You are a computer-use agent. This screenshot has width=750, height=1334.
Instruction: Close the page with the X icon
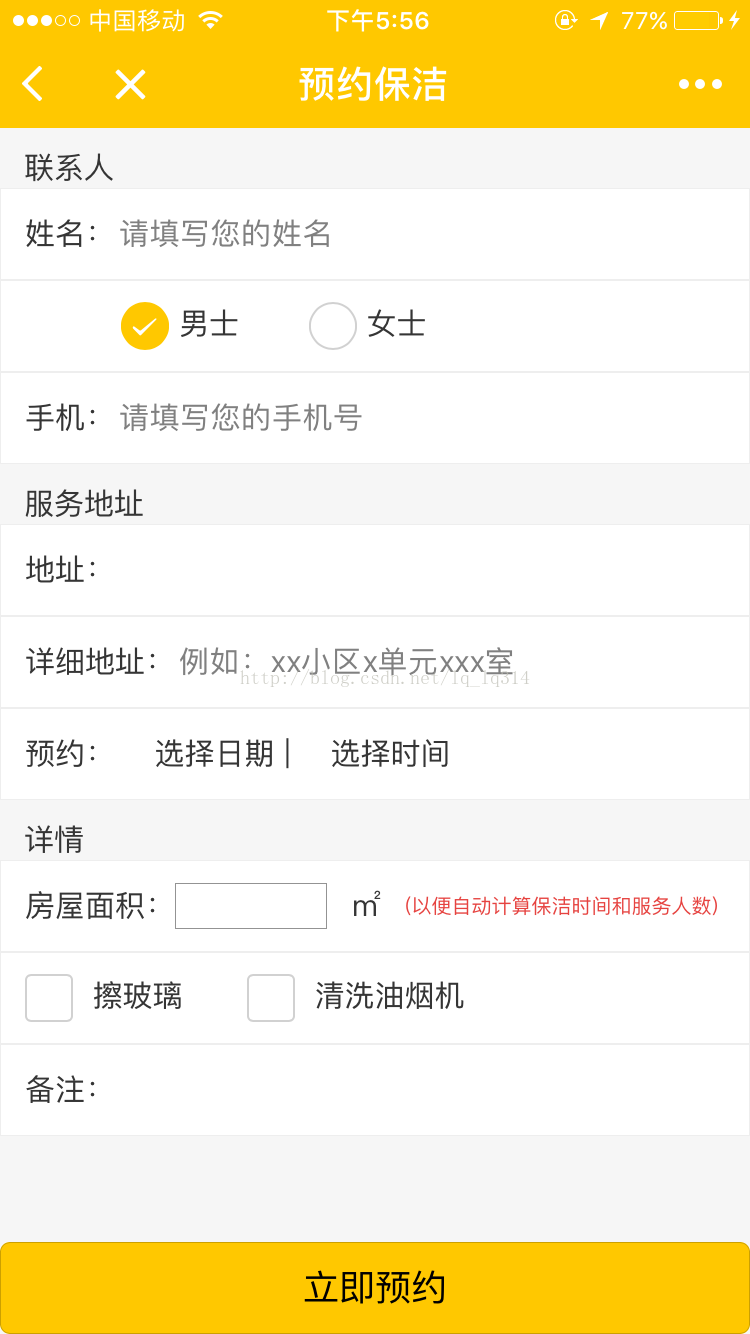pyautogui.click(x=130, y=84)
